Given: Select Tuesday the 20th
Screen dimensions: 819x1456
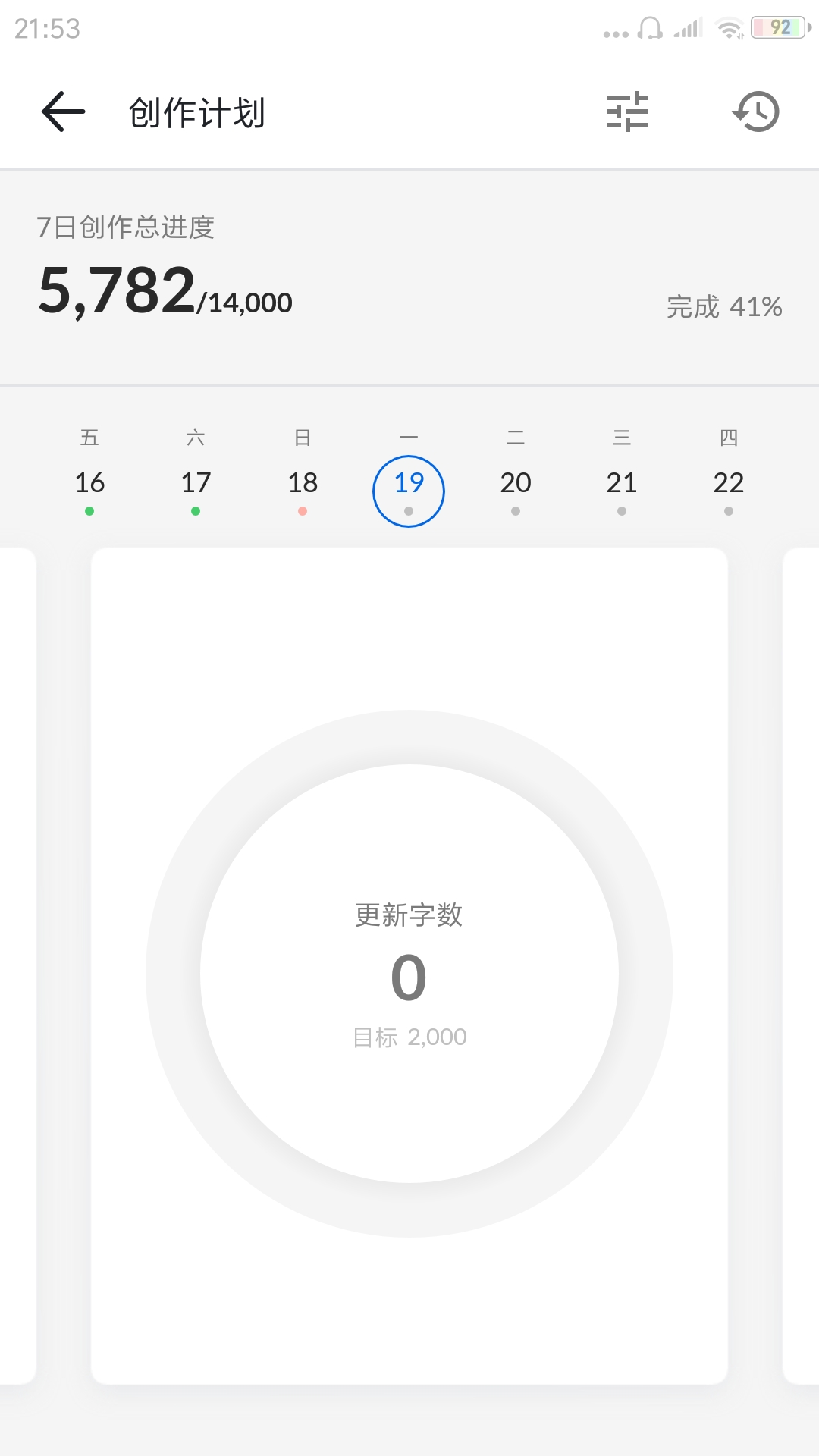Looking at the screenshot, I should click(x=516, y=482).
